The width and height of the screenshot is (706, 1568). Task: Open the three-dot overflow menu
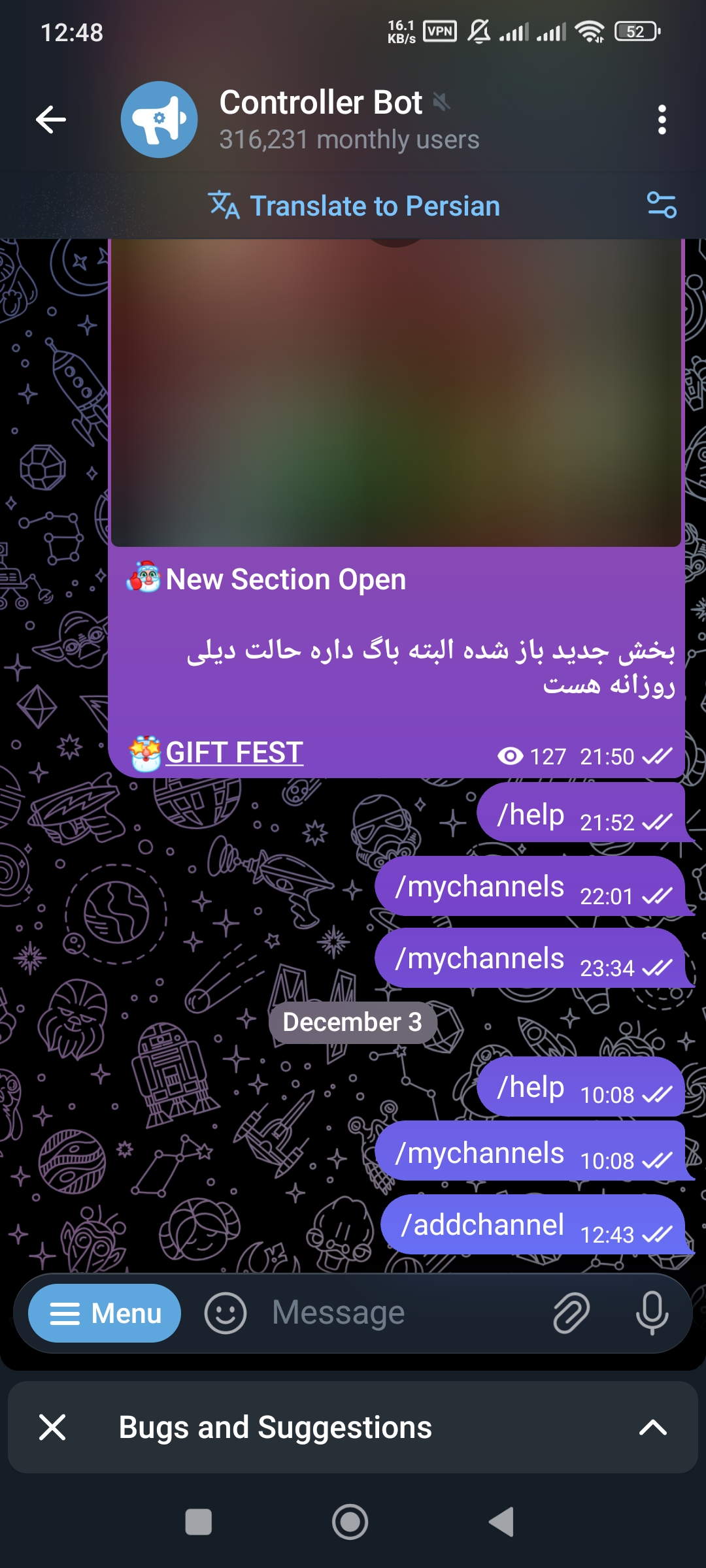coord(662,120)
